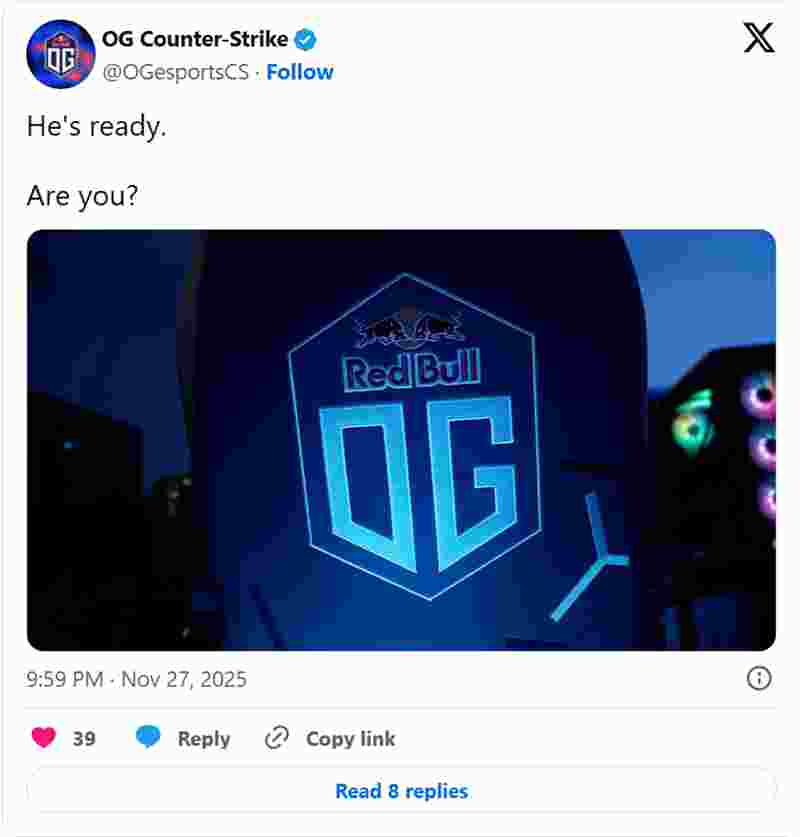Image resolution: width=800 pixels, height=837 pixels.
Task: Copy link to this post
Action: pyautogui.click(x=330, y=738)
